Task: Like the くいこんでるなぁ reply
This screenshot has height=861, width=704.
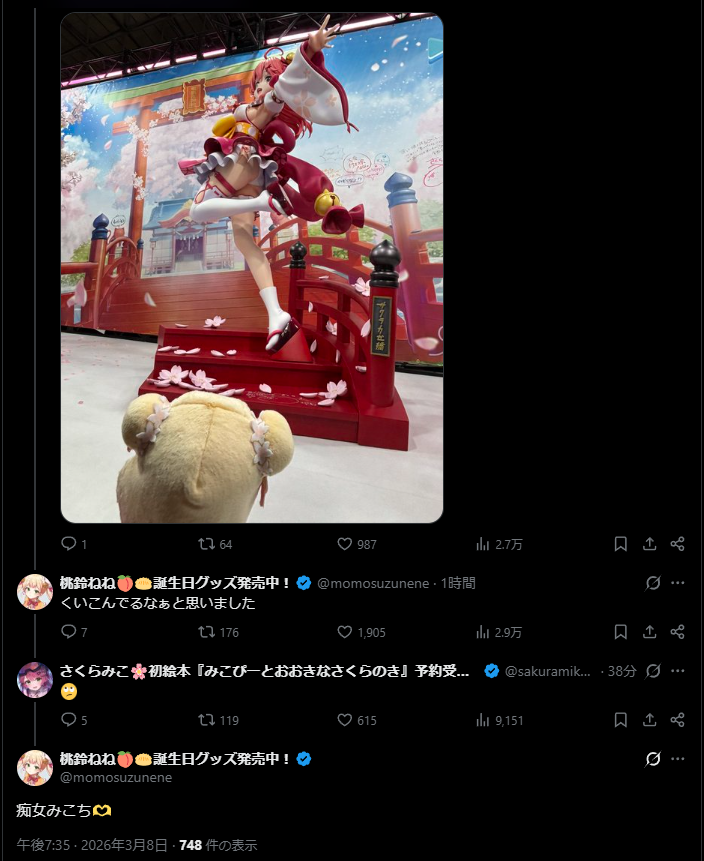Action: tap(345, 632)
